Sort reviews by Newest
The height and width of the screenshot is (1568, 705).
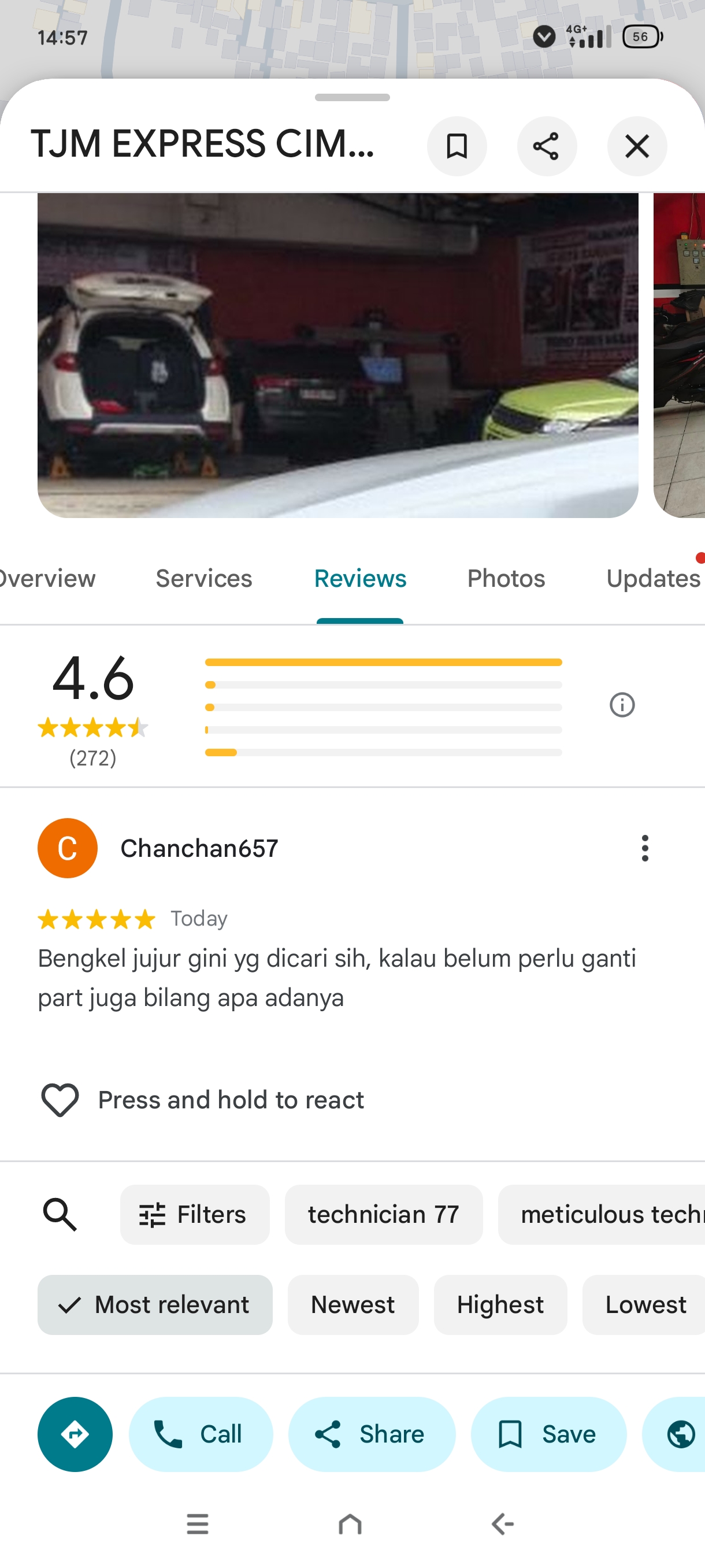[353, 1304]
